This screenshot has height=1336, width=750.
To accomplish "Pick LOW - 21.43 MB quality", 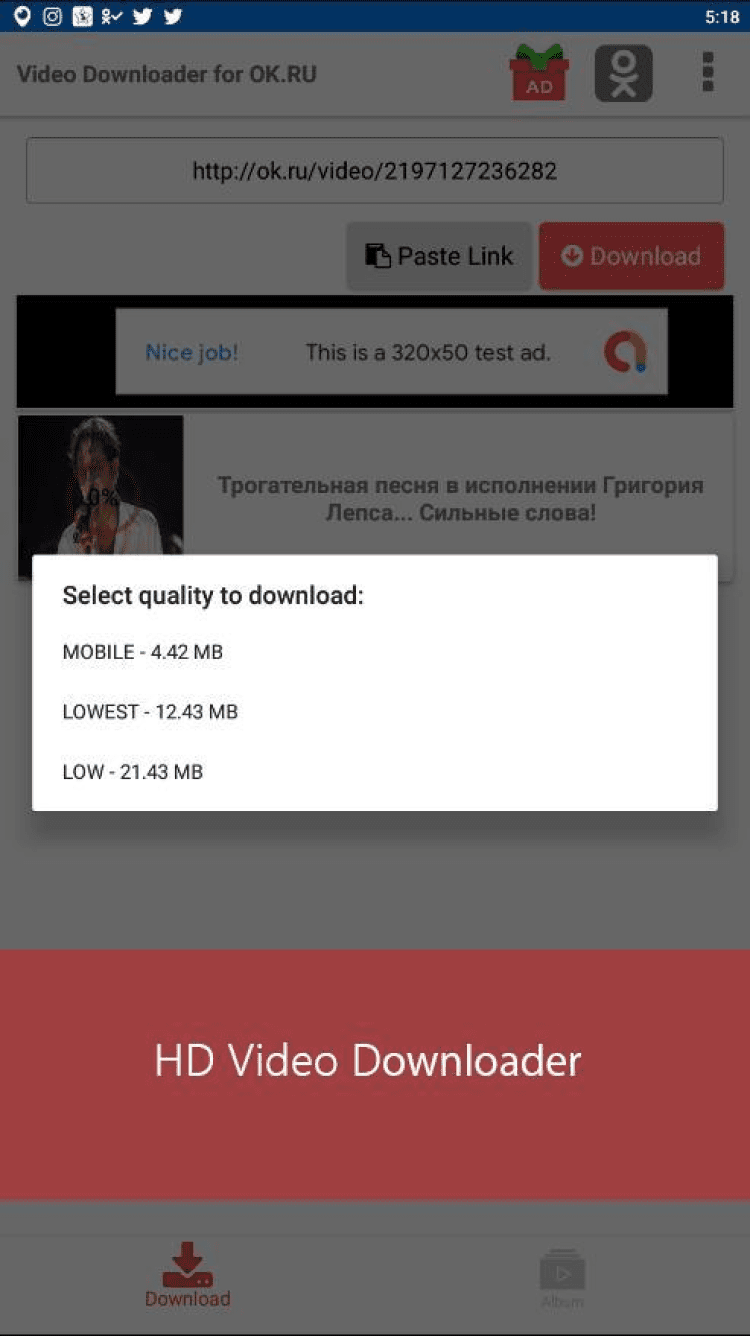I will (x=133, y=772).
